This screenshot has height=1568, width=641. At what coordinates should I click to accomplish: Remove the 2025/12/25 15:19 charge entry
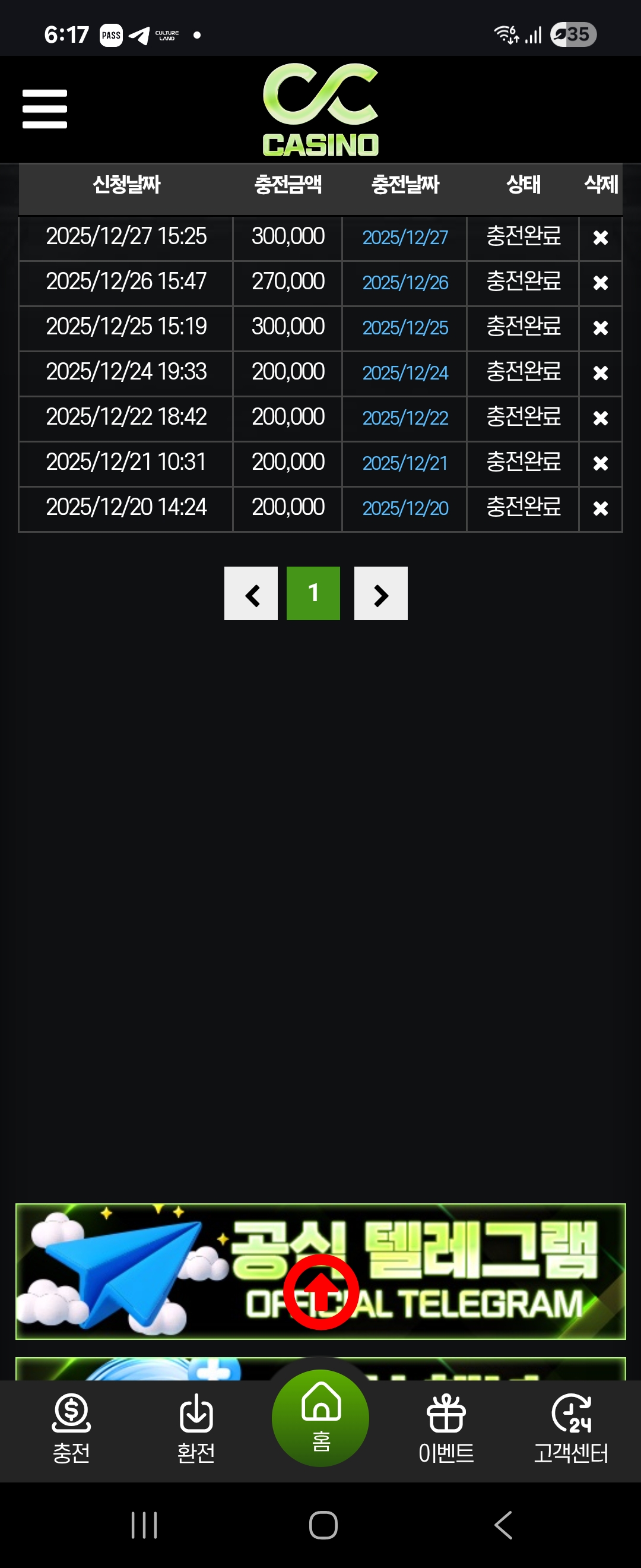point(600,328)
